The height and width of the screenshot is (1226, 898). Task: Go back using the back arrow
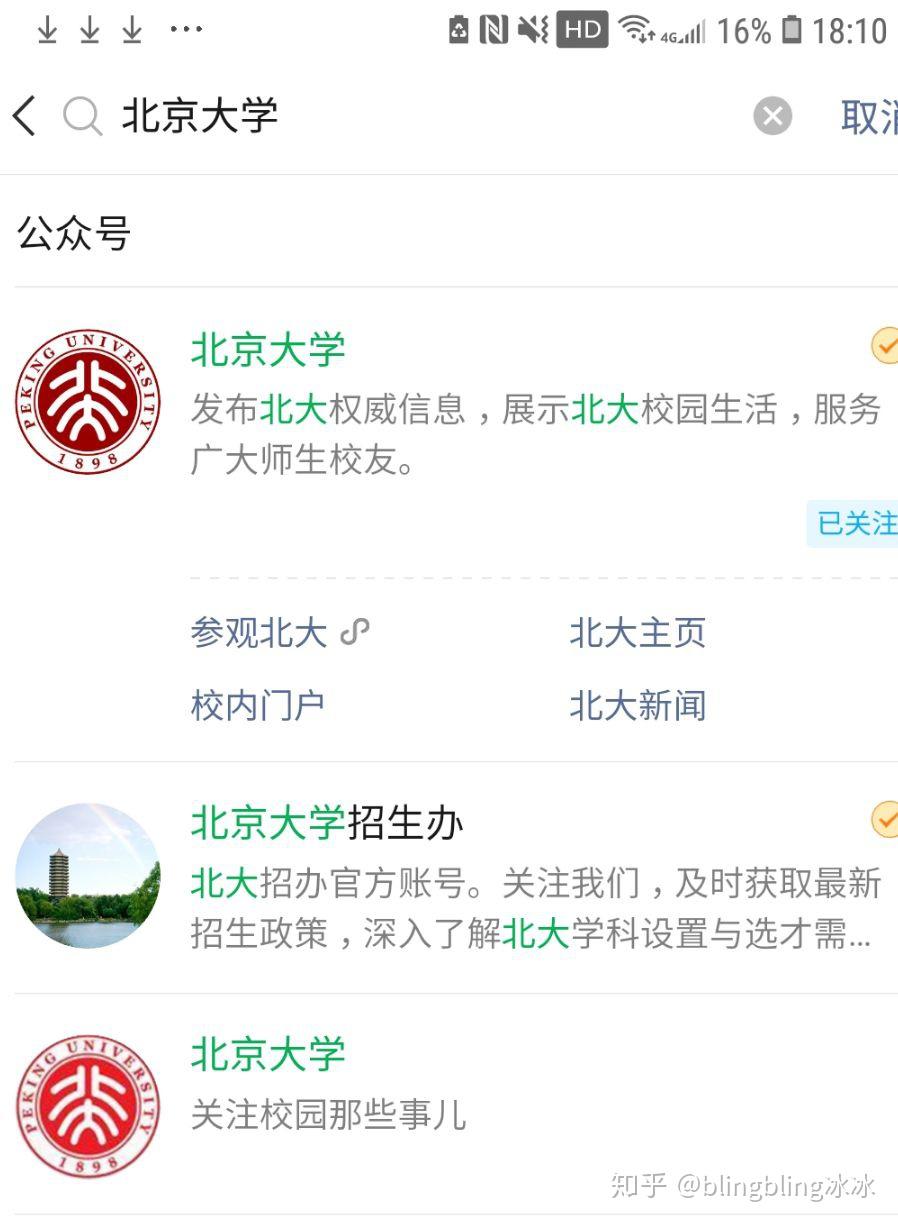tap(25, 117)
